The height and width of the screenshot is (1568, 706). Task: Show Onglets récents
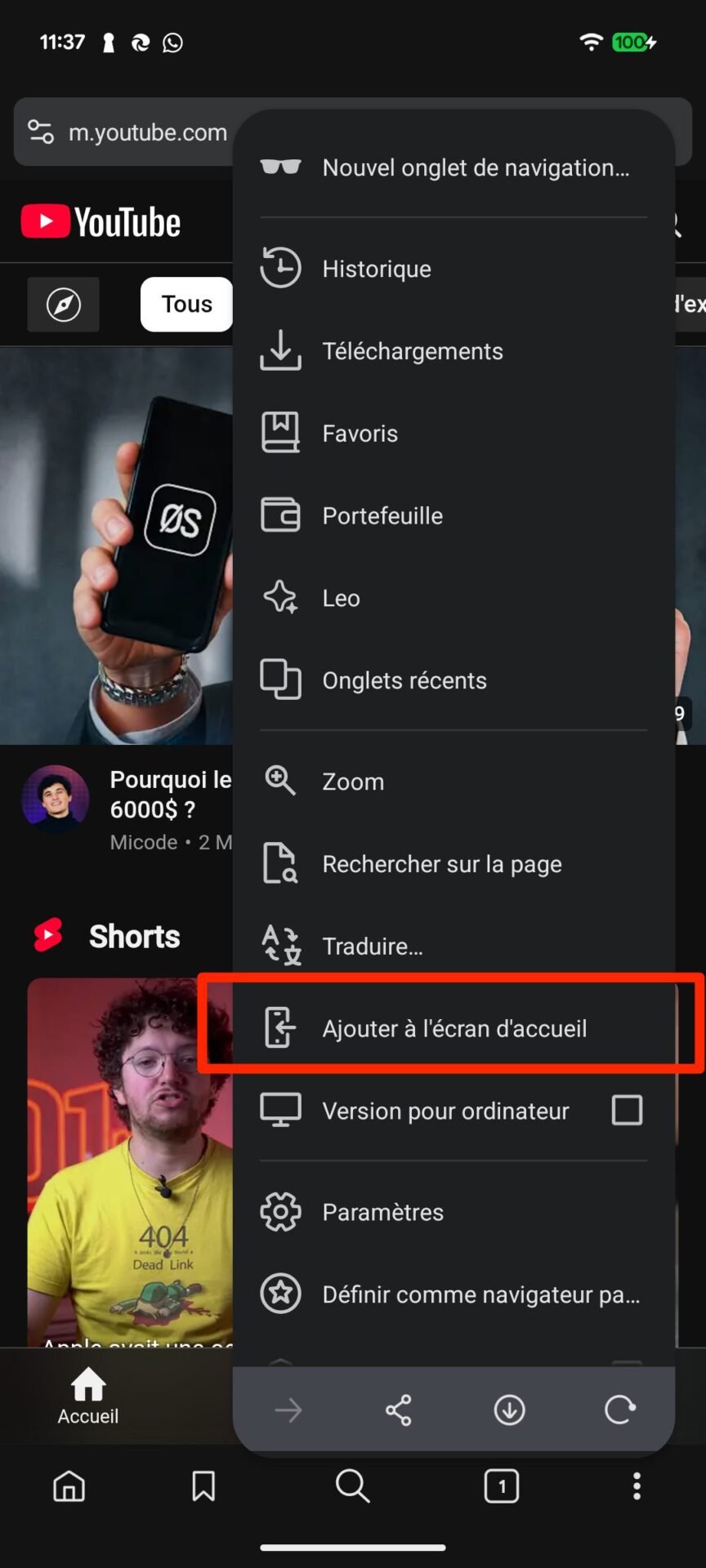pyautogui.click(x=454, y=681)
